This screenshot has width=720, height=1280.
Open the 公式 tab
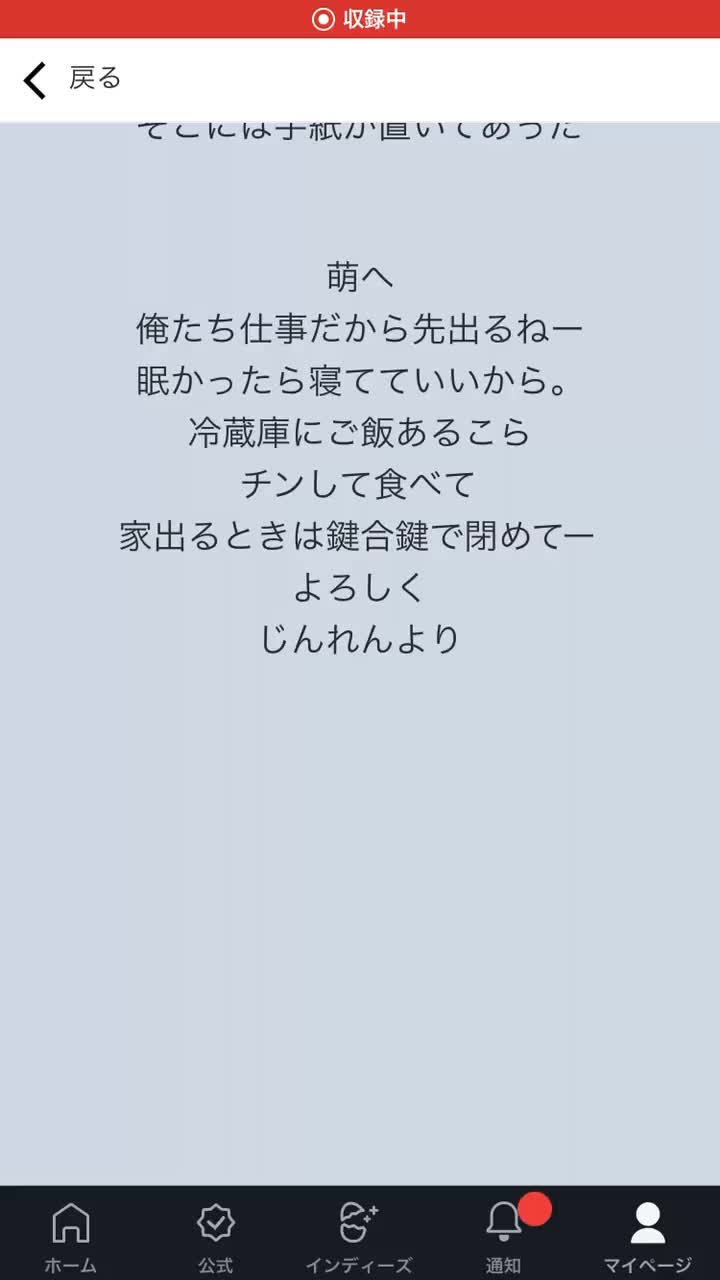(215, 1236)
